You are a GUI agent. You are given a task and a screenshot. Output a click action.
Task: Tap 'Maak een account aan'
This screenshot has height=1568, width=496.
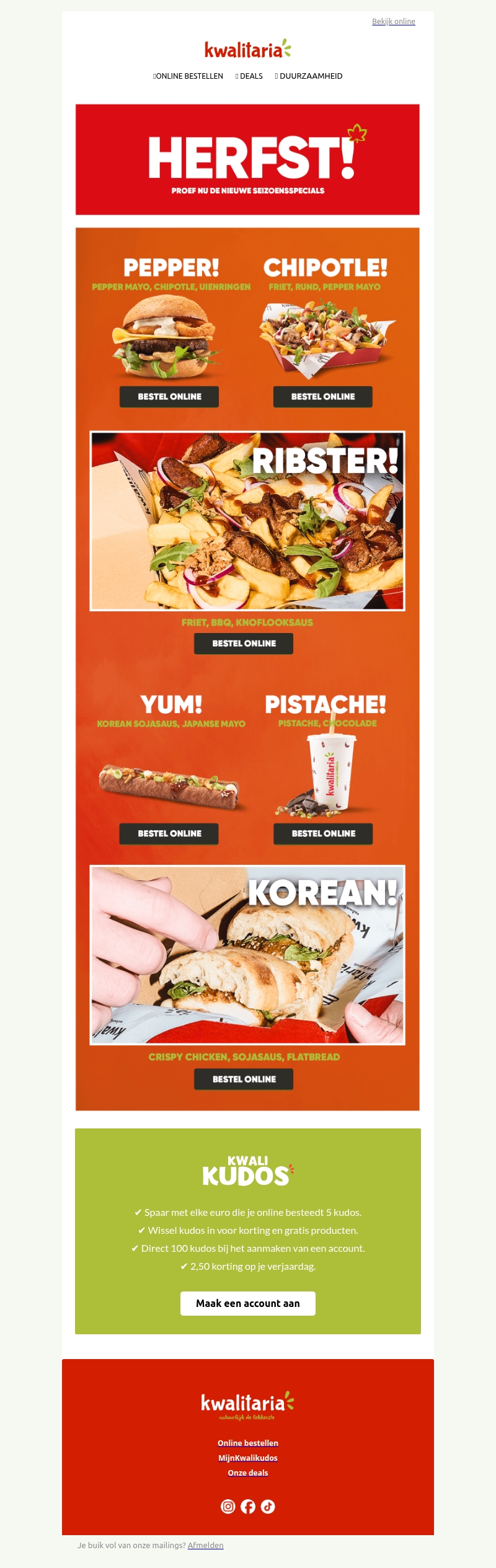tap(248, 1303)
